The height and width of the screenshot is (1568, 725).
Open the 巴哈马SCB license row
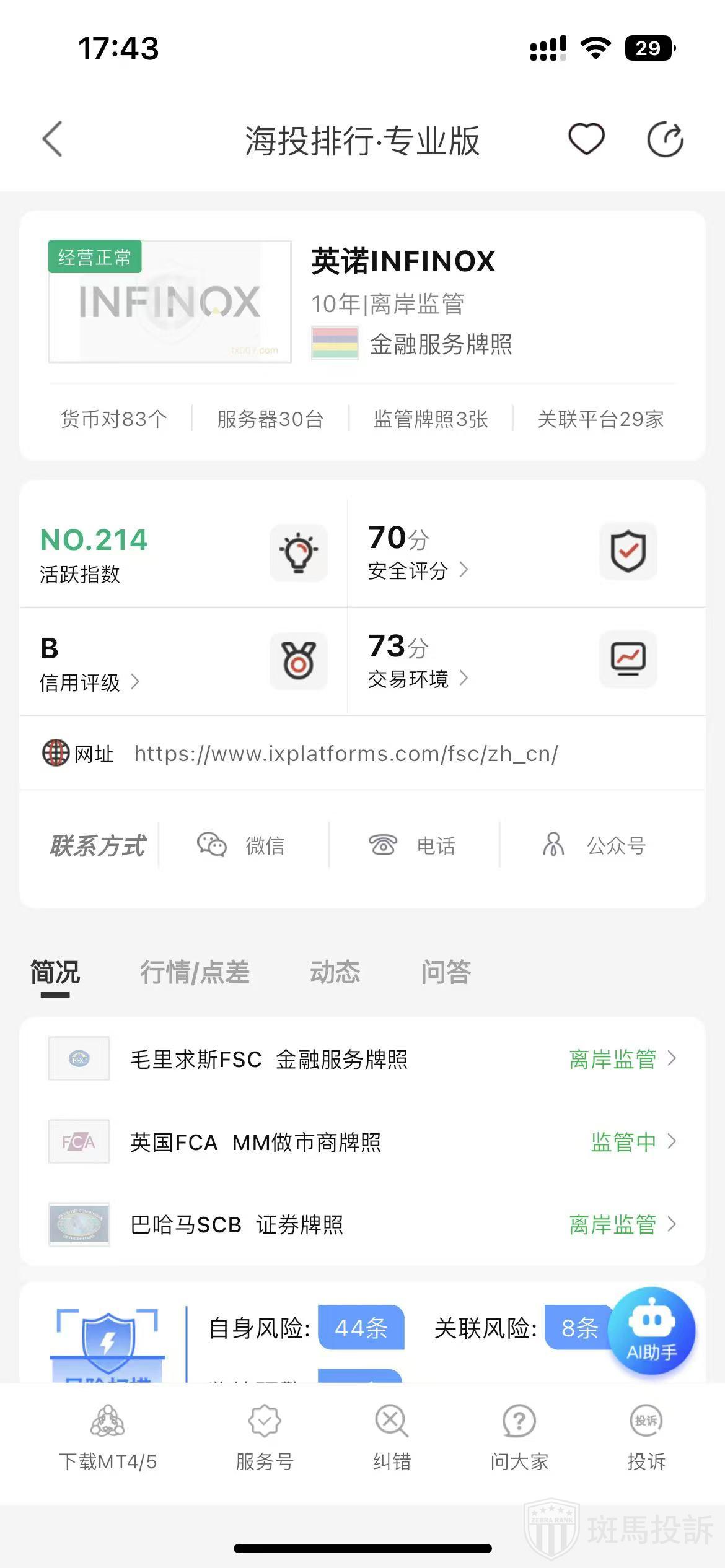(x=362, y=1224)
